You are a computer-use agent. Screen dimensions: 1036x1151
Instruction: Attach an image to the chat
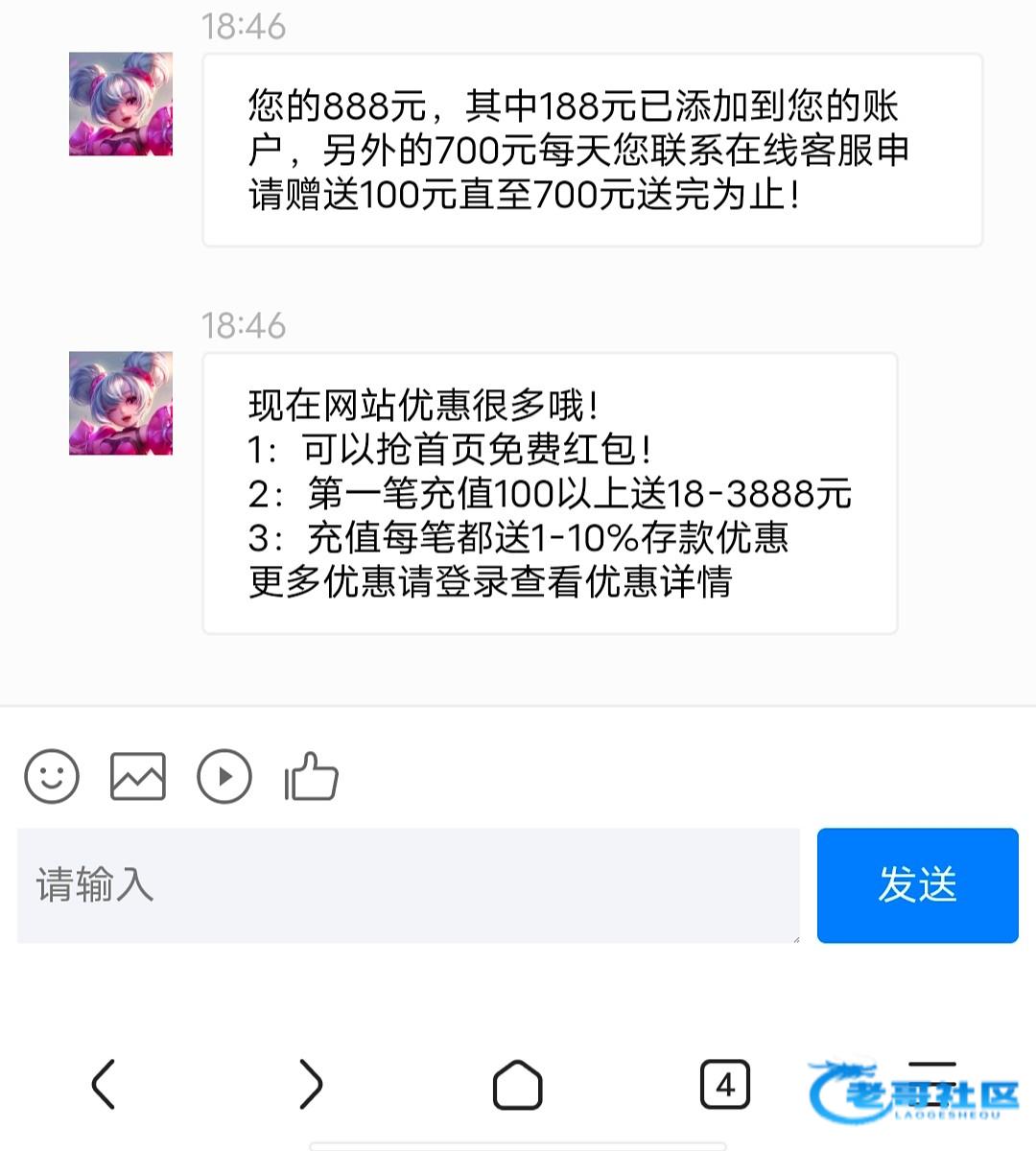tap(138, 776)
